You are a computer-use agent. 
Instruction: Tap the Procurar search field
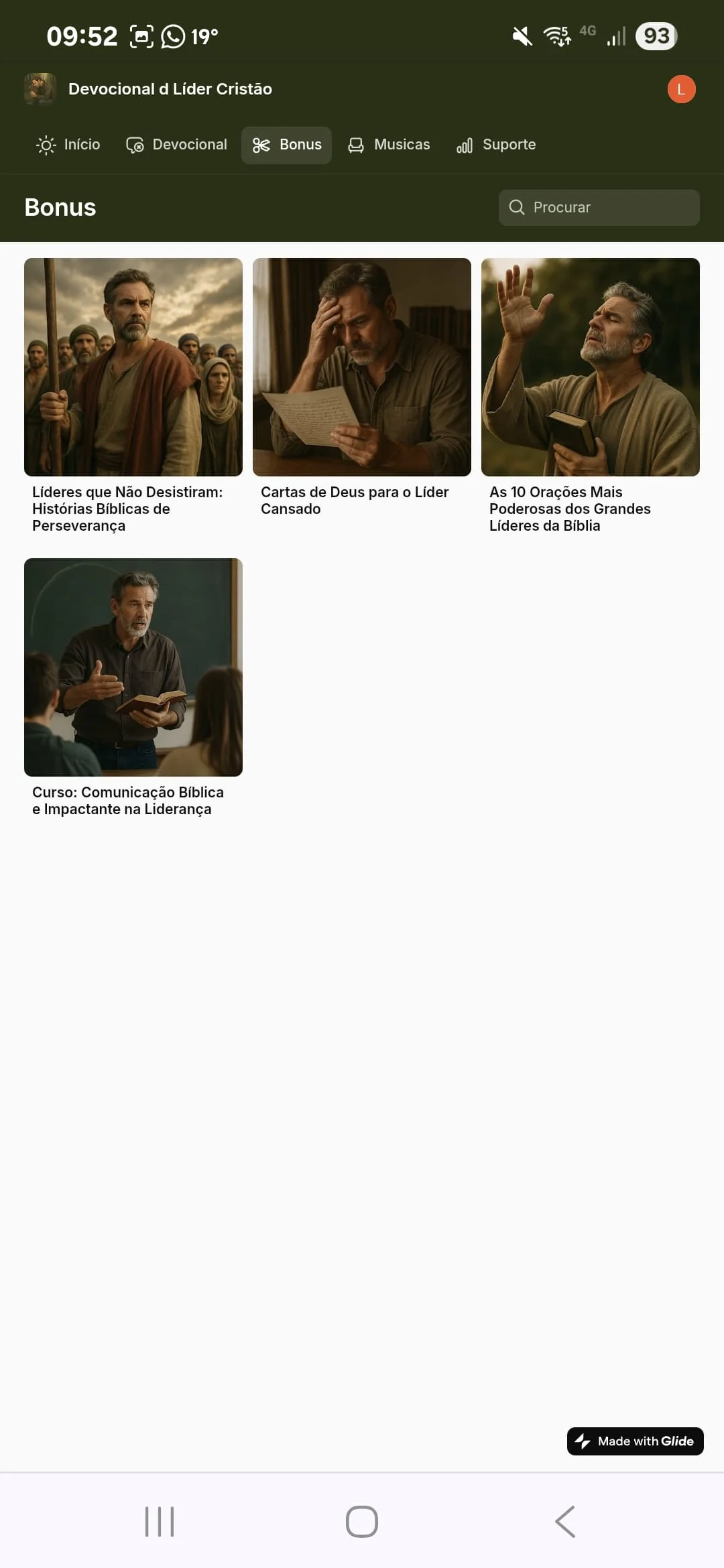[599, 208]
